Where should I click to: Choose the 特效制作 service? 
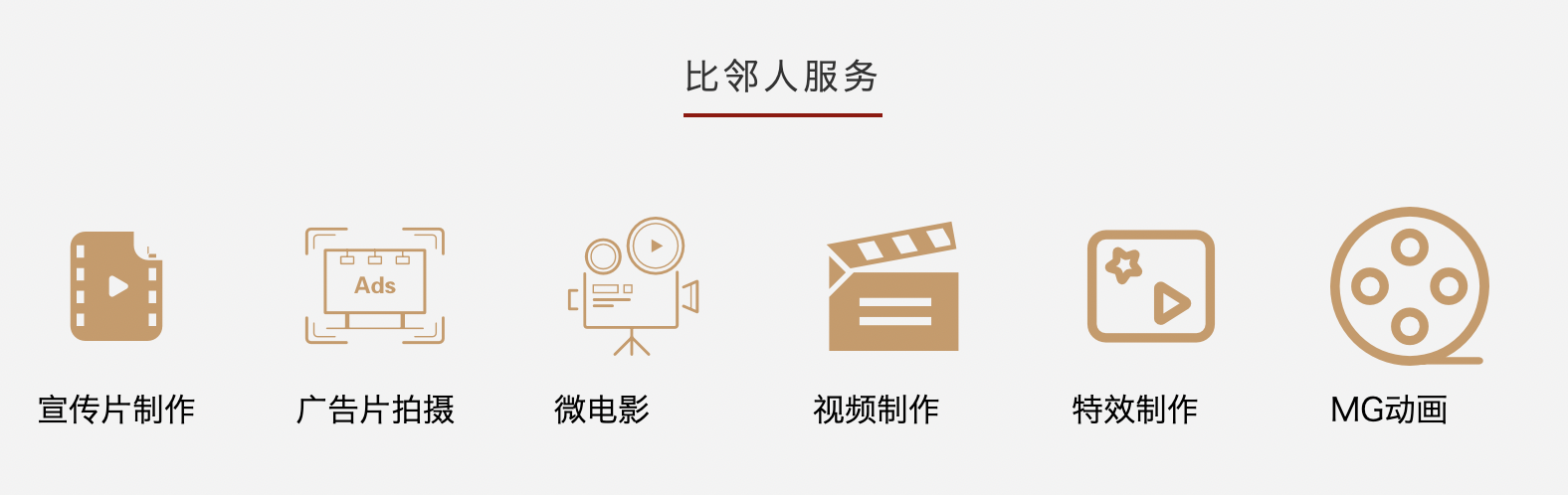click(x=1151, y=286)
